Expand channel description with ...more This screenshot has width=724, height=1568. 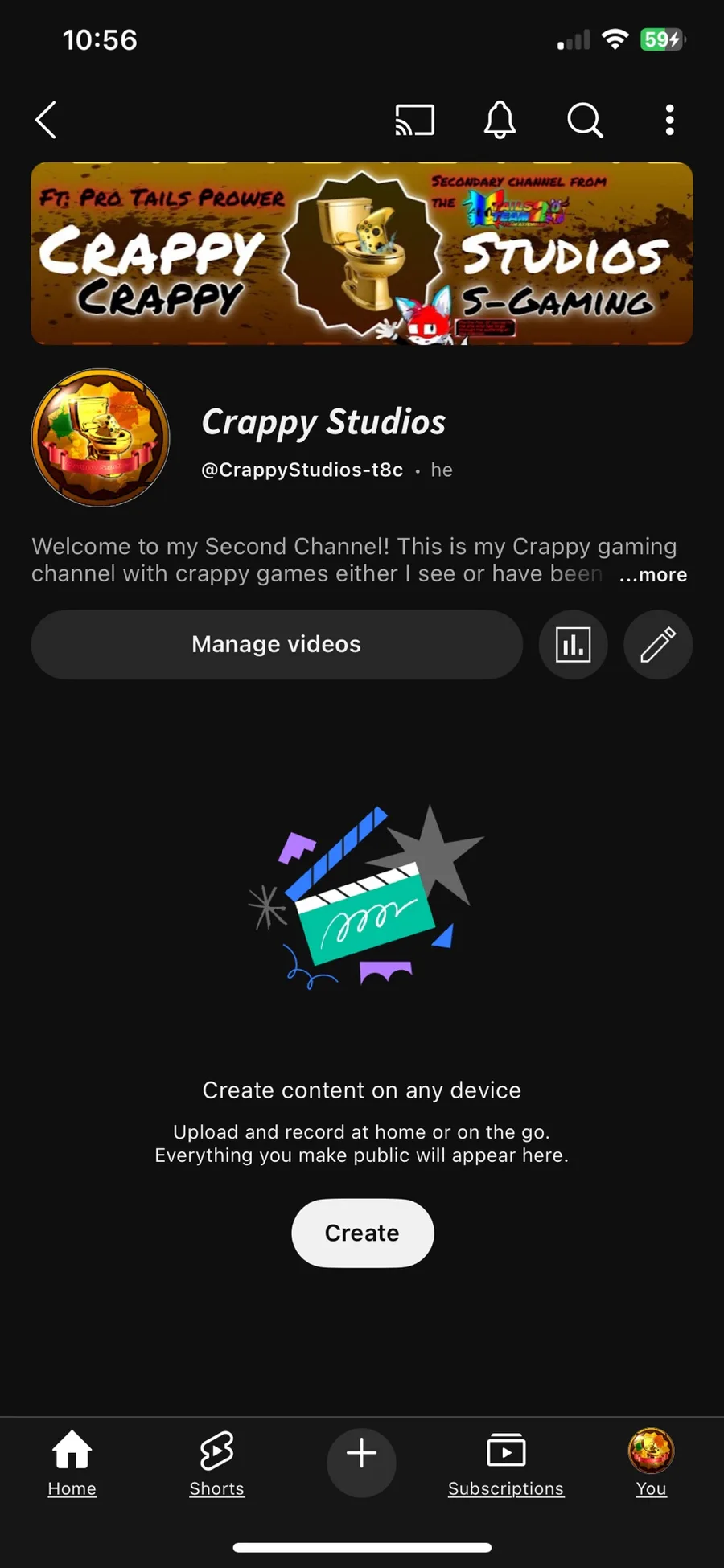click(x=653, y=575)
